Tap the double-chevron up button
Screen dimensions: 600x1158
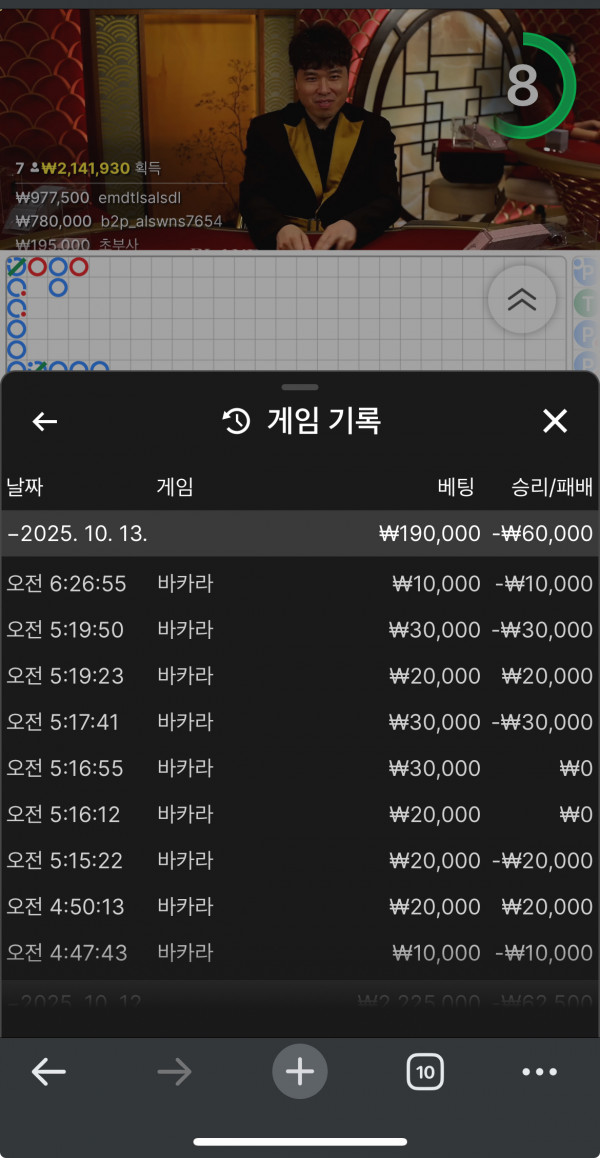[522, 299]
